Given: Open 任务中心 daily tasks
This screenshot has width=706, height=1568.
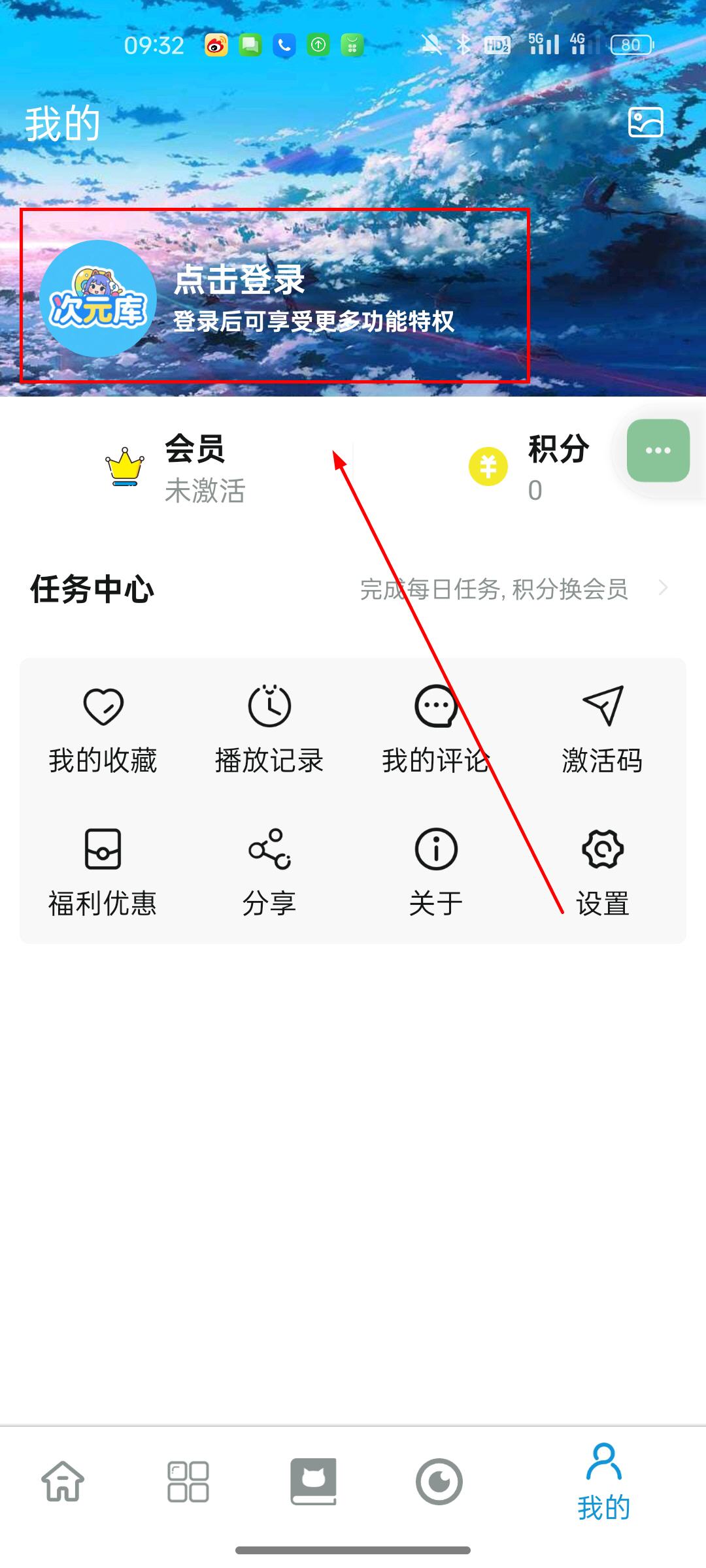Looking at the screenshot, I should click(353, 589).
